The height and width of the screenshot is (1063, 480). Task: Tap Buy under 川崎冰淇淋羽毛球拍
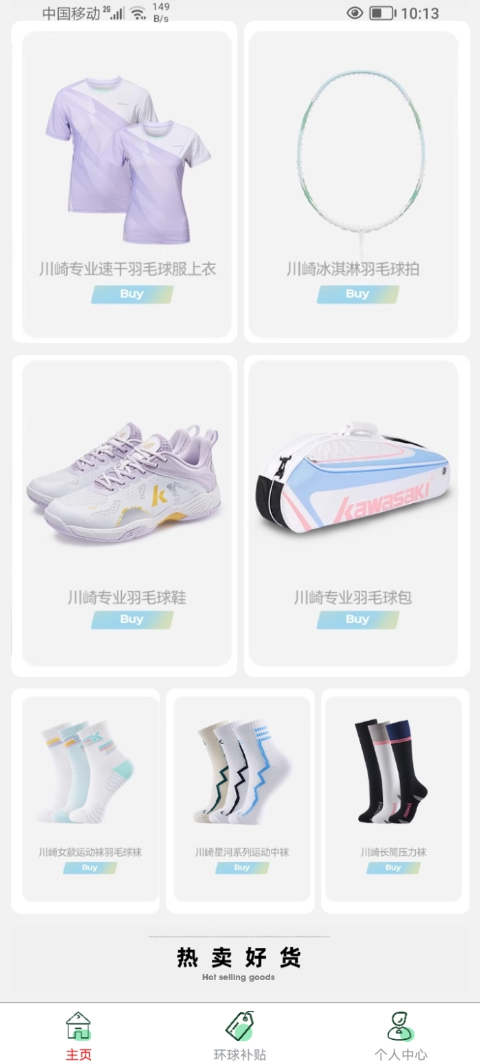tap(357, 294)
